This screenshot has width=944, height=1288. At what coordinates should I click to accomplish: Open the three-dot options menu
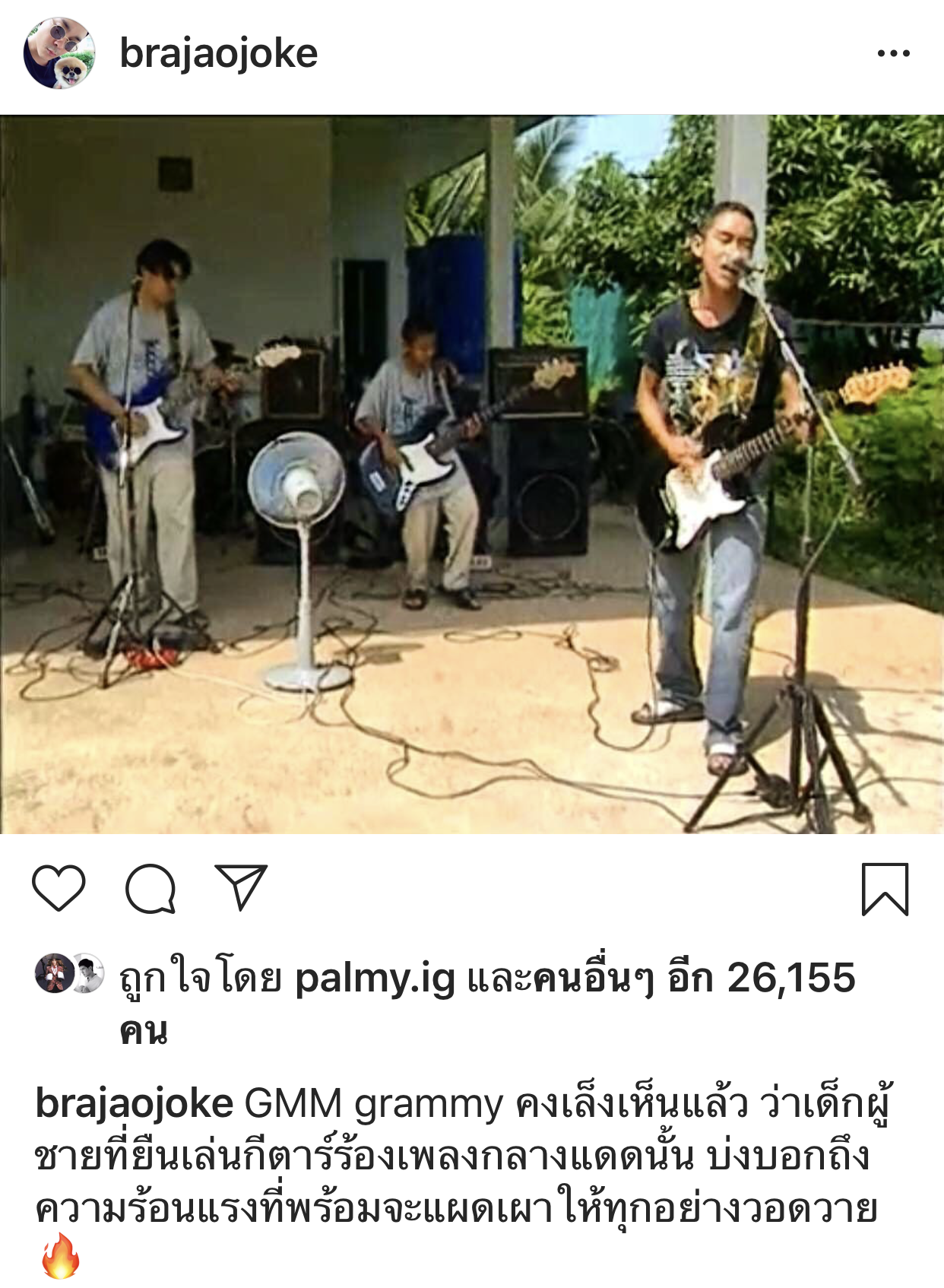(893, 53)
